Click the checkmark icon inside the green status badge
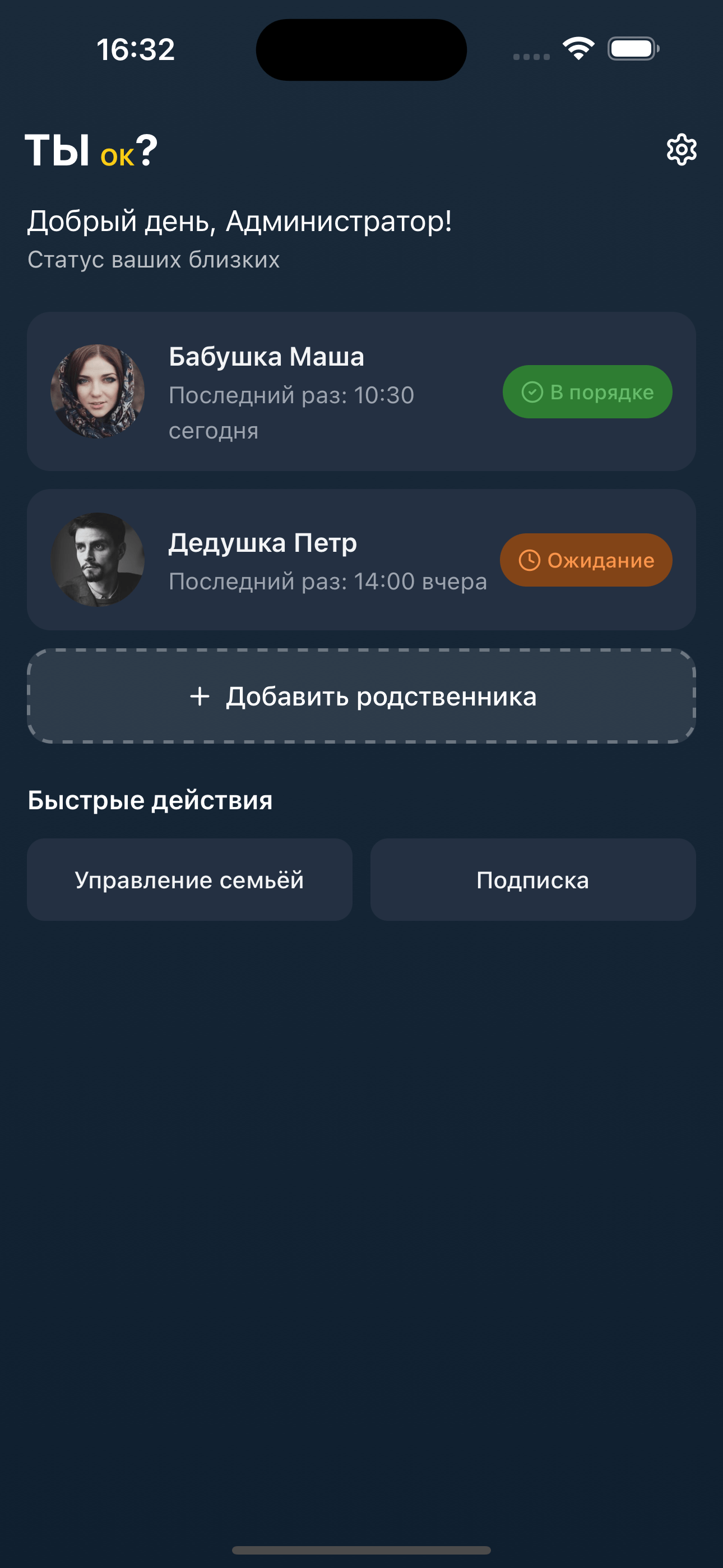Viewport: 723px width, 1568px height. pyautogui.click(x=534, y=393)
